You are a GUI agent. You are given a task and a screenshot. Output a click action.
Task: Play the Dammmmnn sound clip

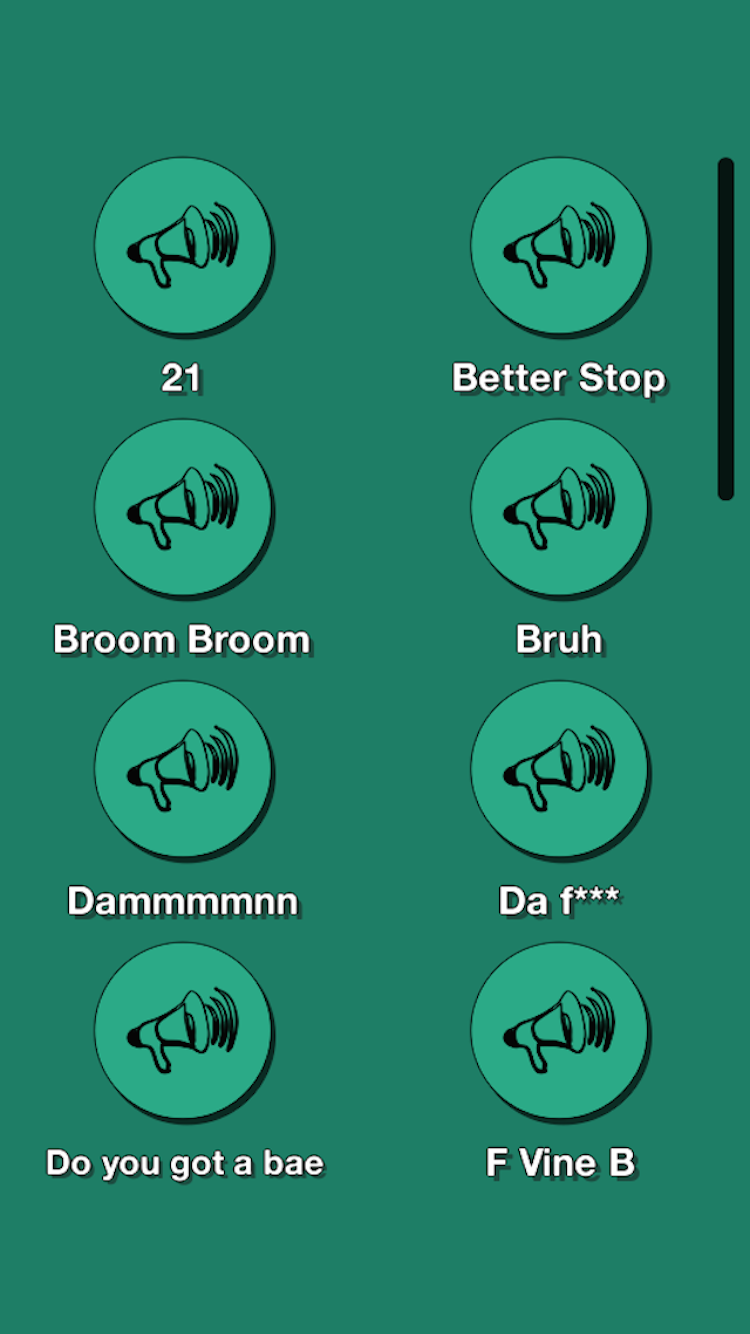coord(183,769)
